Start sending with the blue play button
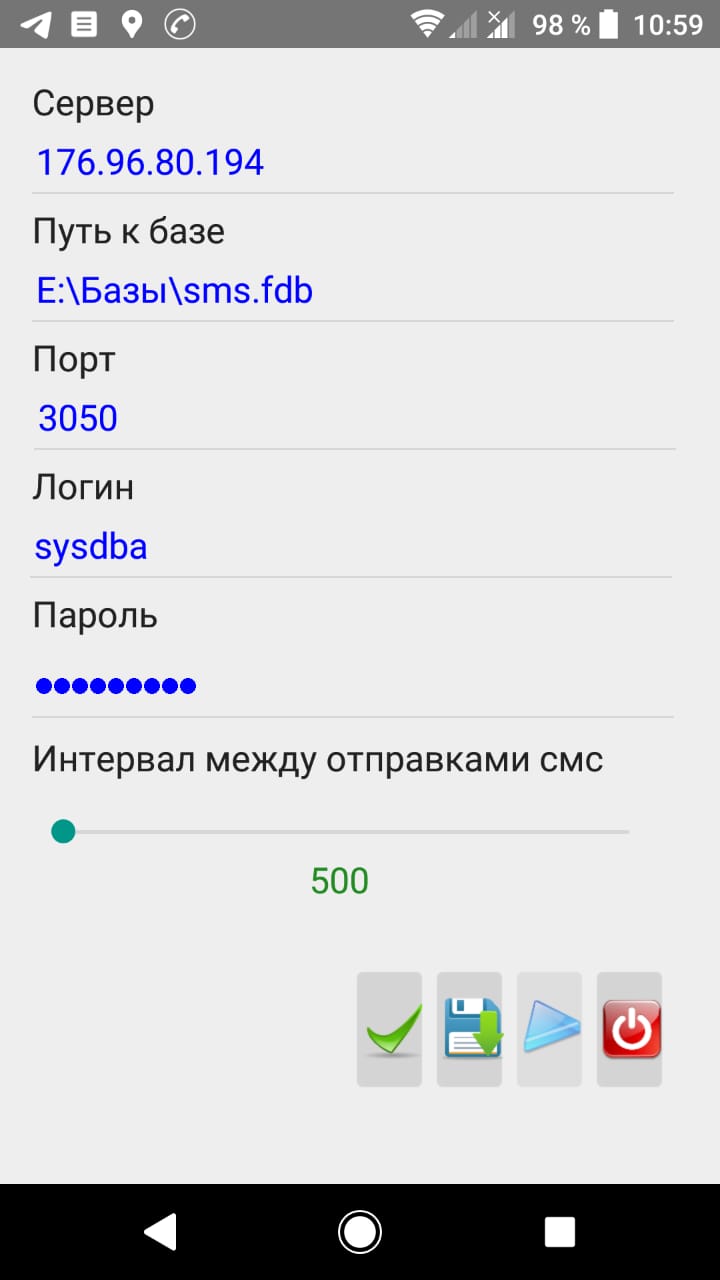This screenshot has height=1280, width=720. [549, 1029]
